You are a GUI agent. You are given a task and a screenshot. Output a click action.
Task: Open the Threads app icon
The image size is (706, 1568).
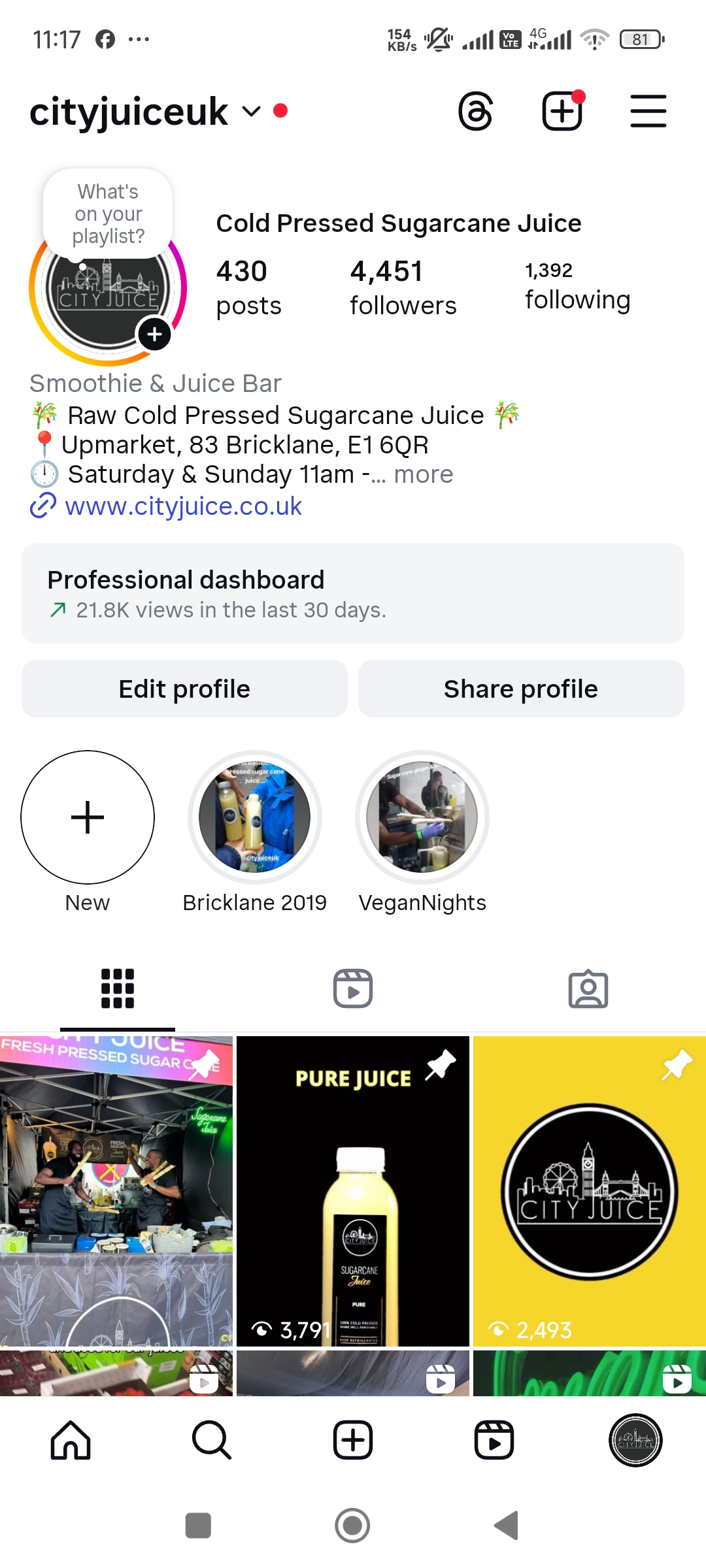click(x=477, y=111)
